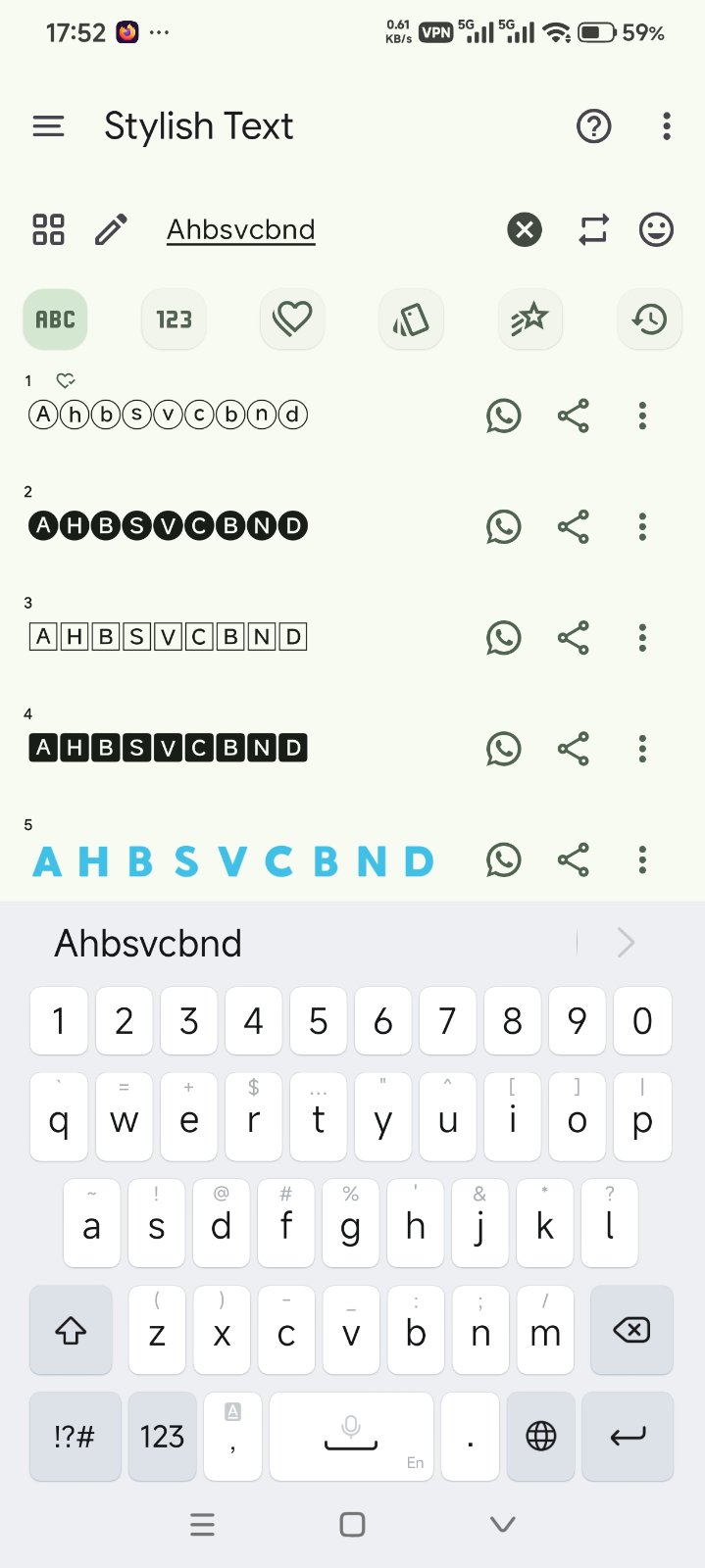Viewport: 705px width, 1568px height.
Task: Switch to the ABC styles tab
Action: 55,319
